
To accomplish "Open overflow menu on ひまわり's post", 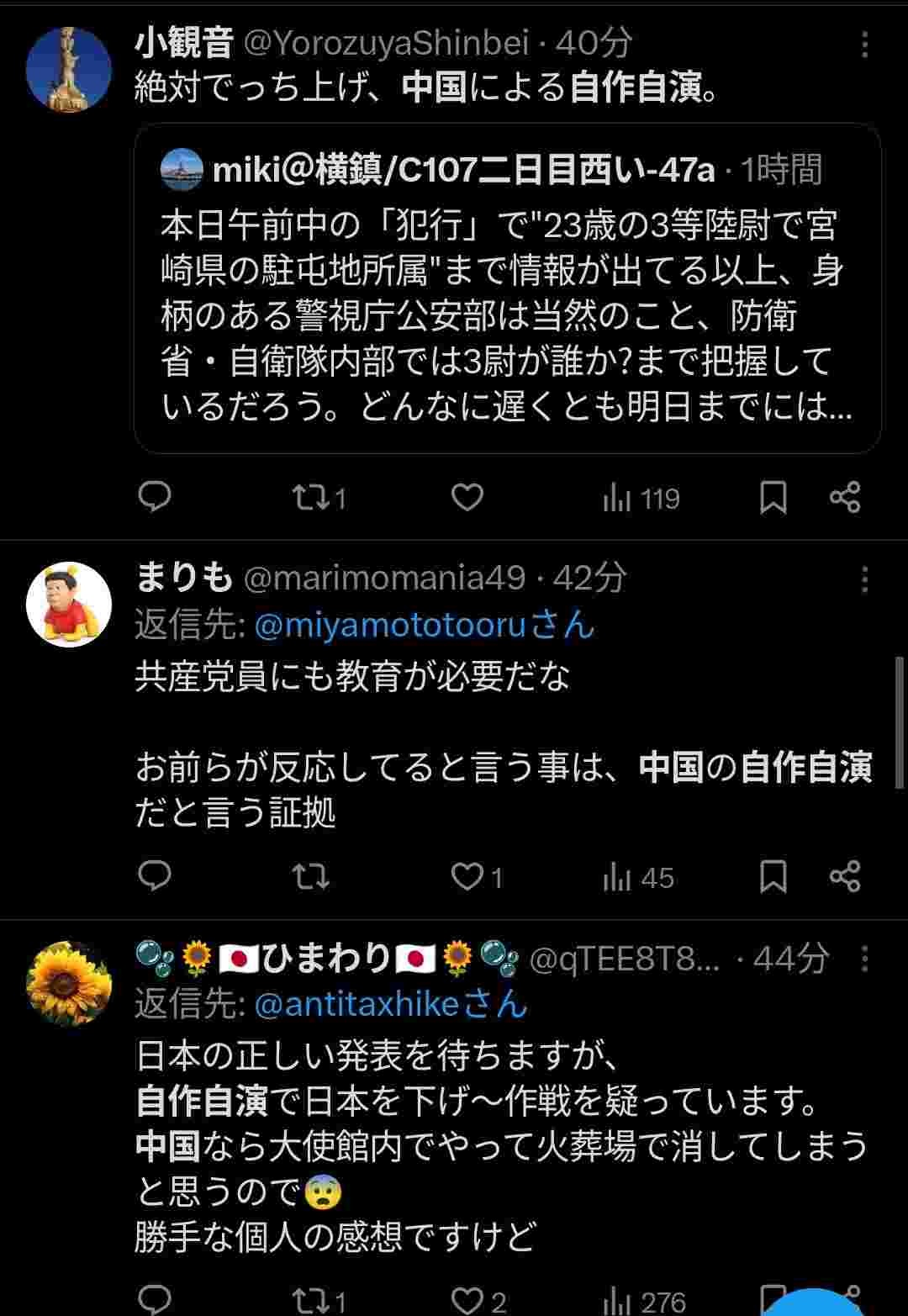I will tap(866, 959).
